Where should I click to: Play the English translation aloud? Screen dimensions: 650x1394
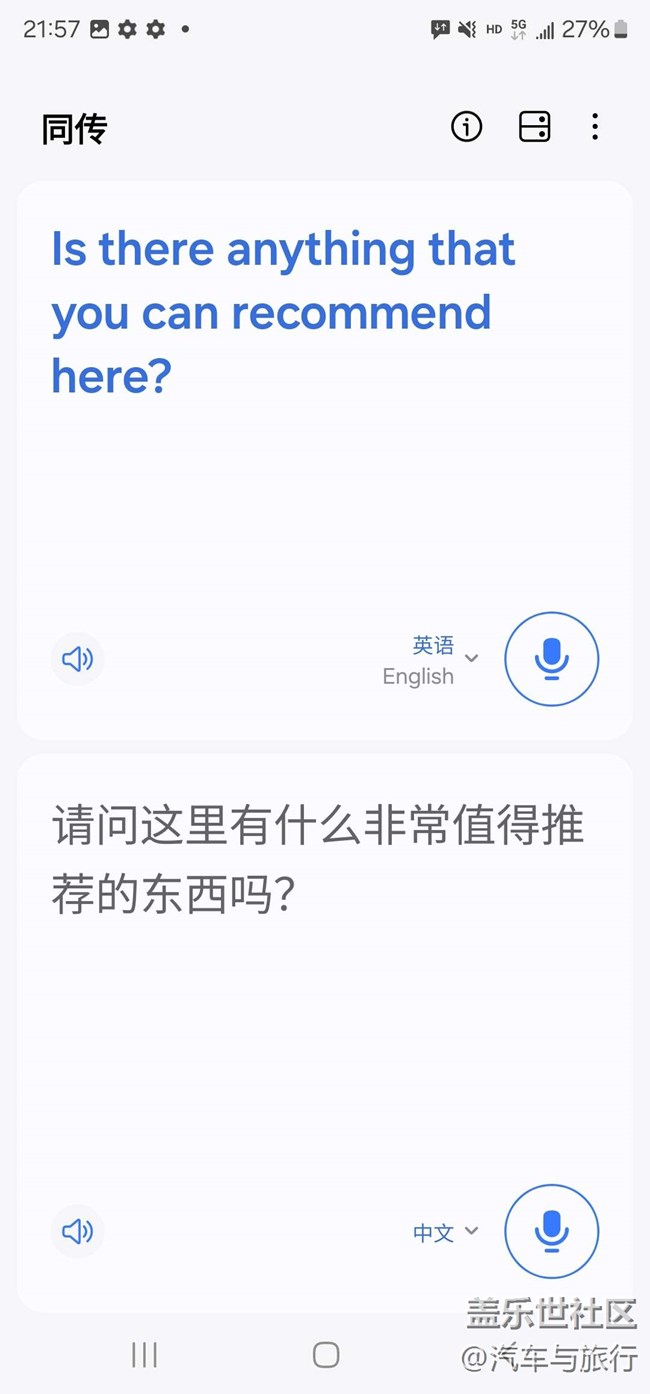pyautogui.click(x=77, y=659)
